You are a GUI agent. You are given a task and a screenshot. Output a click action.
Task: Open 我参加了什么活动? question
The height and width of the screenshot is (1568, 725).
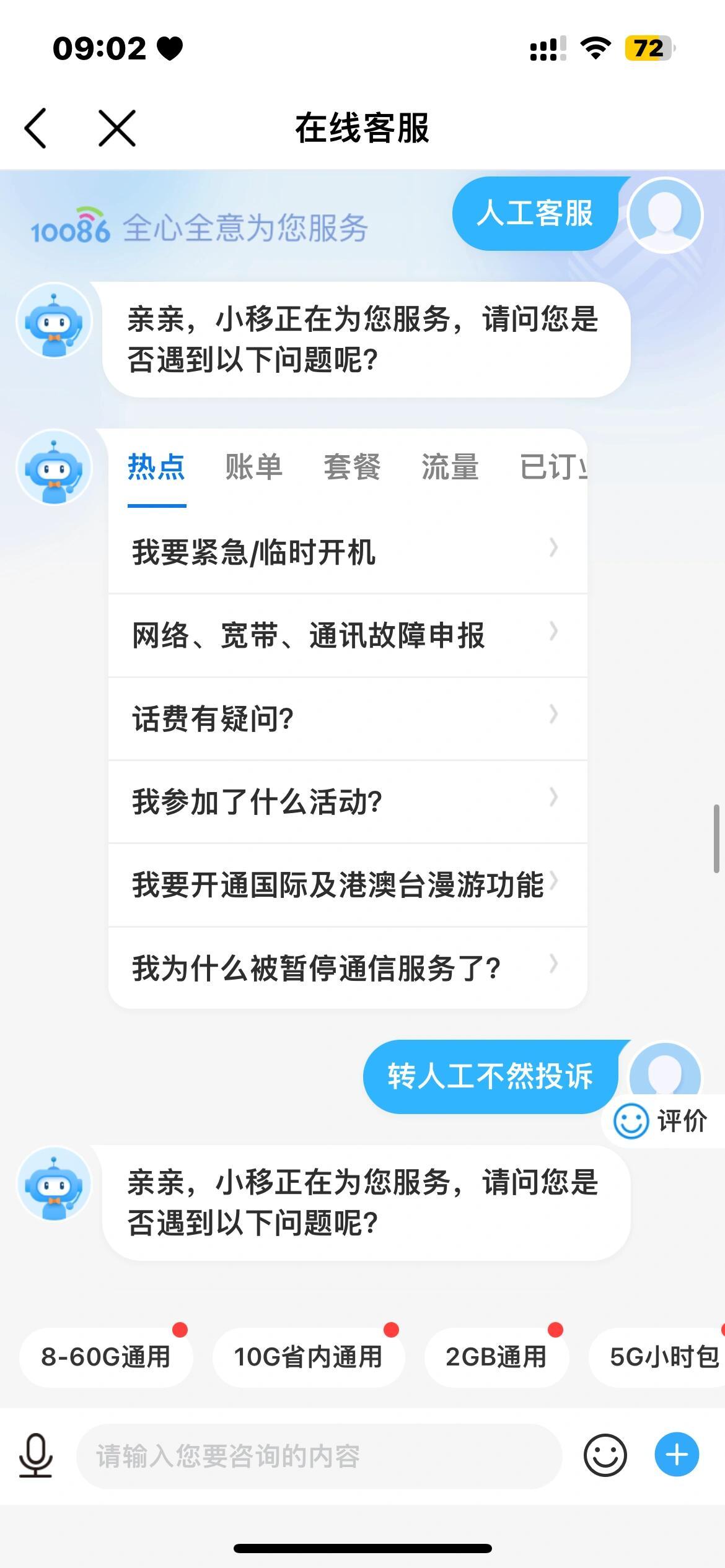tap(347, 801)
